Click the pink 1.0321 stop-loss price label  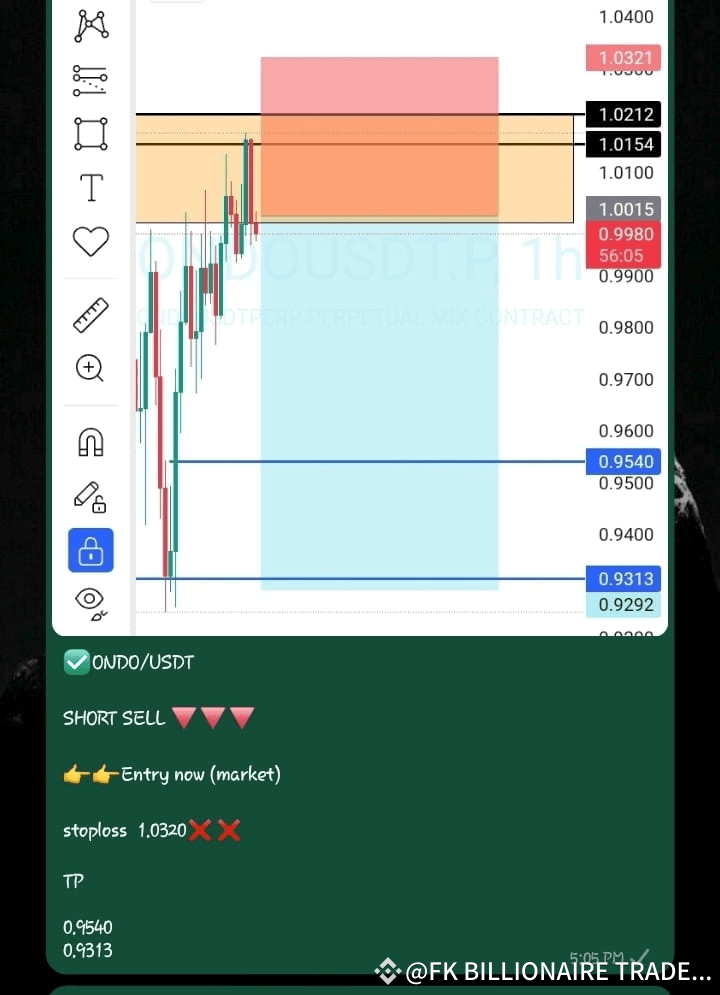click(623, 57)
